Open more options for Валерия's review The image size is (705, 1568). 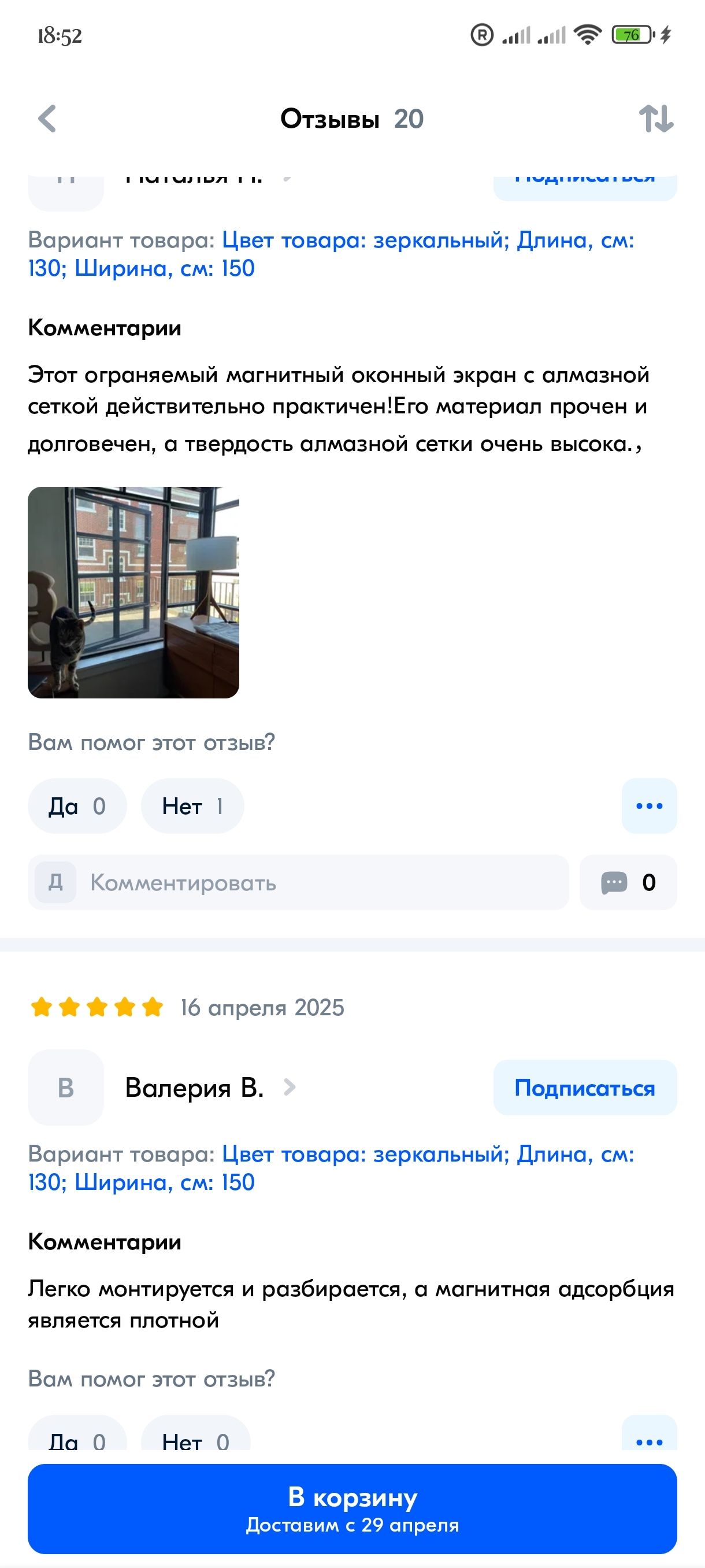coord(648,1440)
